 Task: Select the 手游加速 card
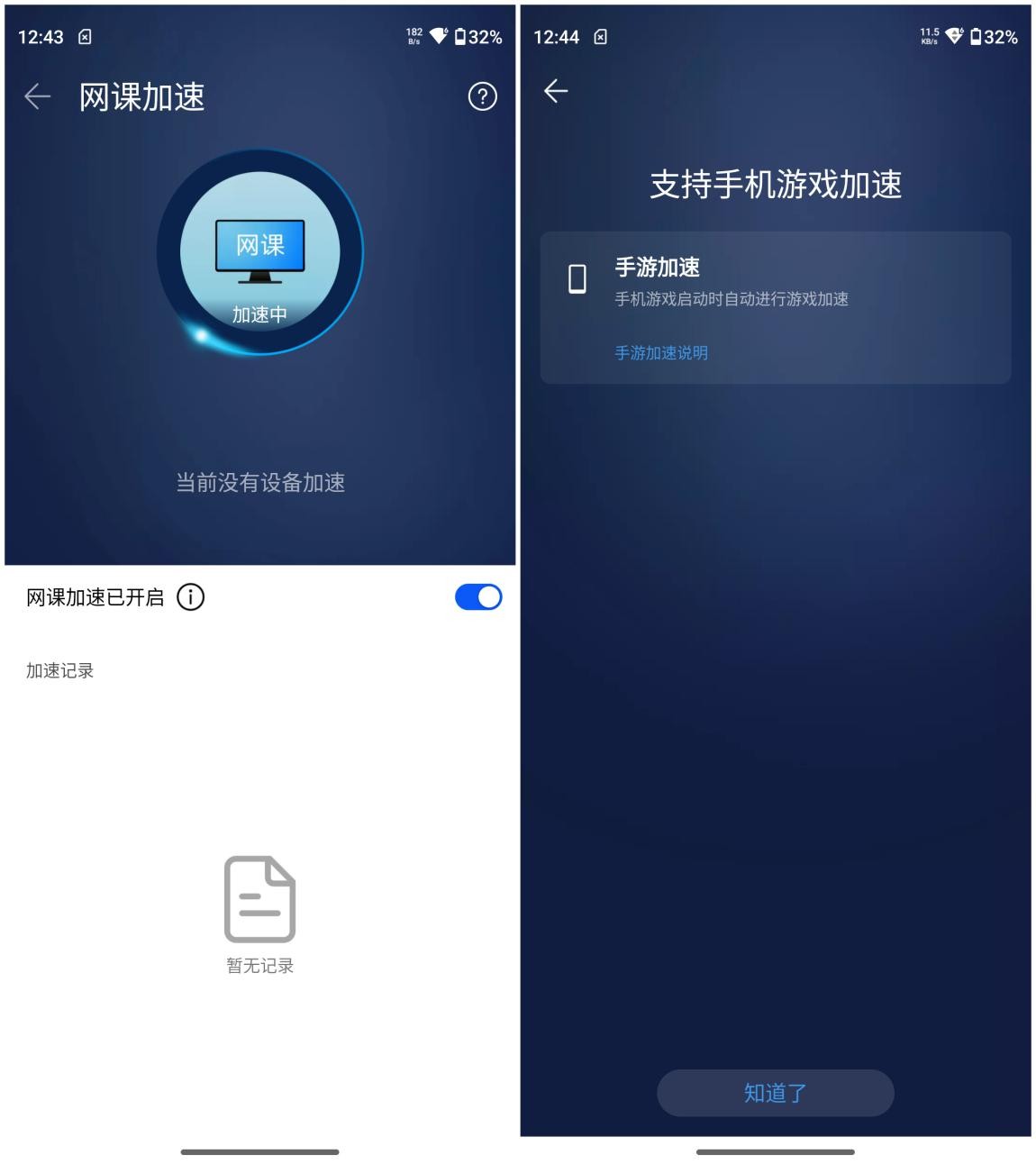[x=777, y=306]
